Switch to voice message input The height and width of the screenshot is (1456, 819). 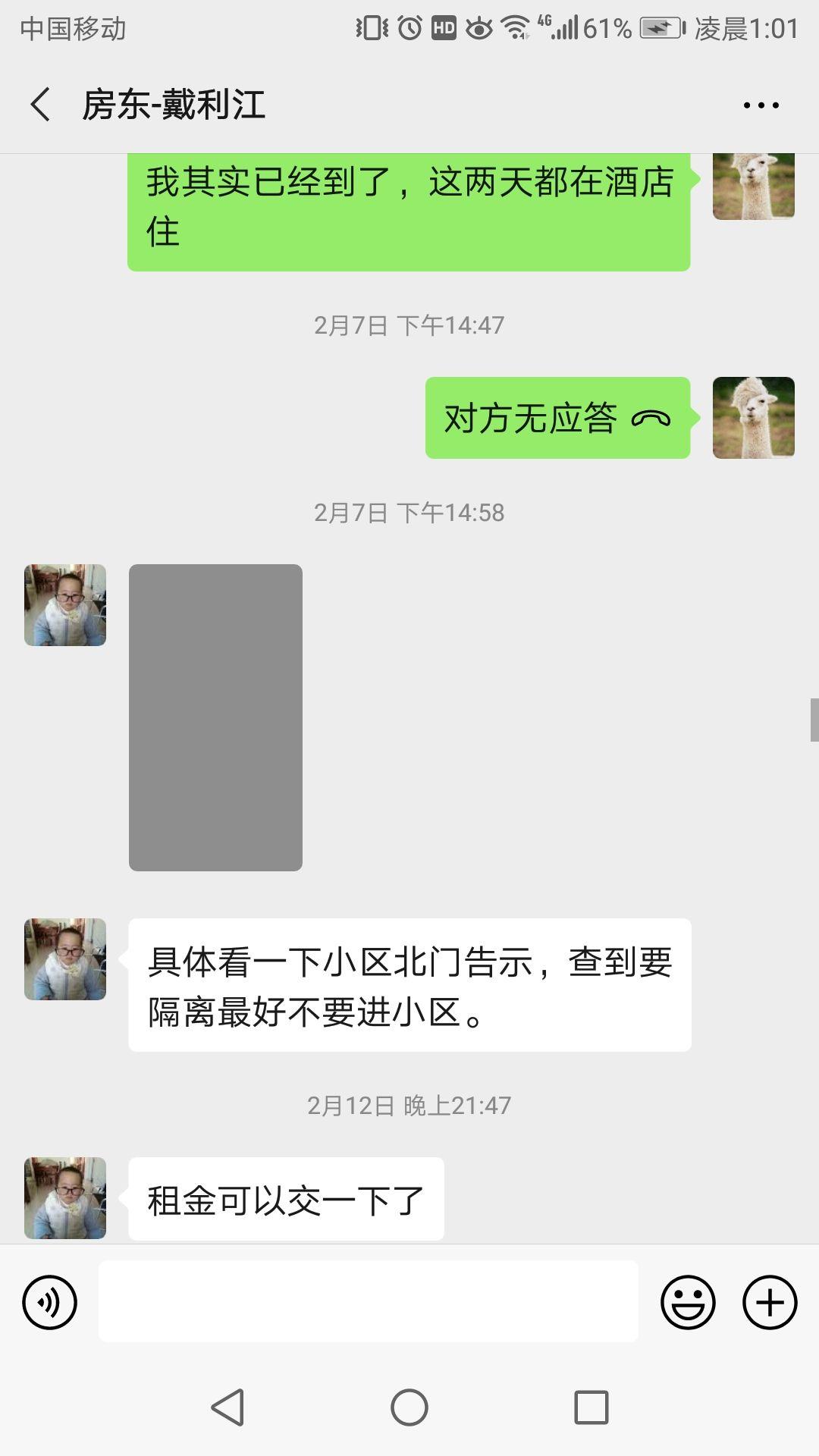tap(50, 1303)
